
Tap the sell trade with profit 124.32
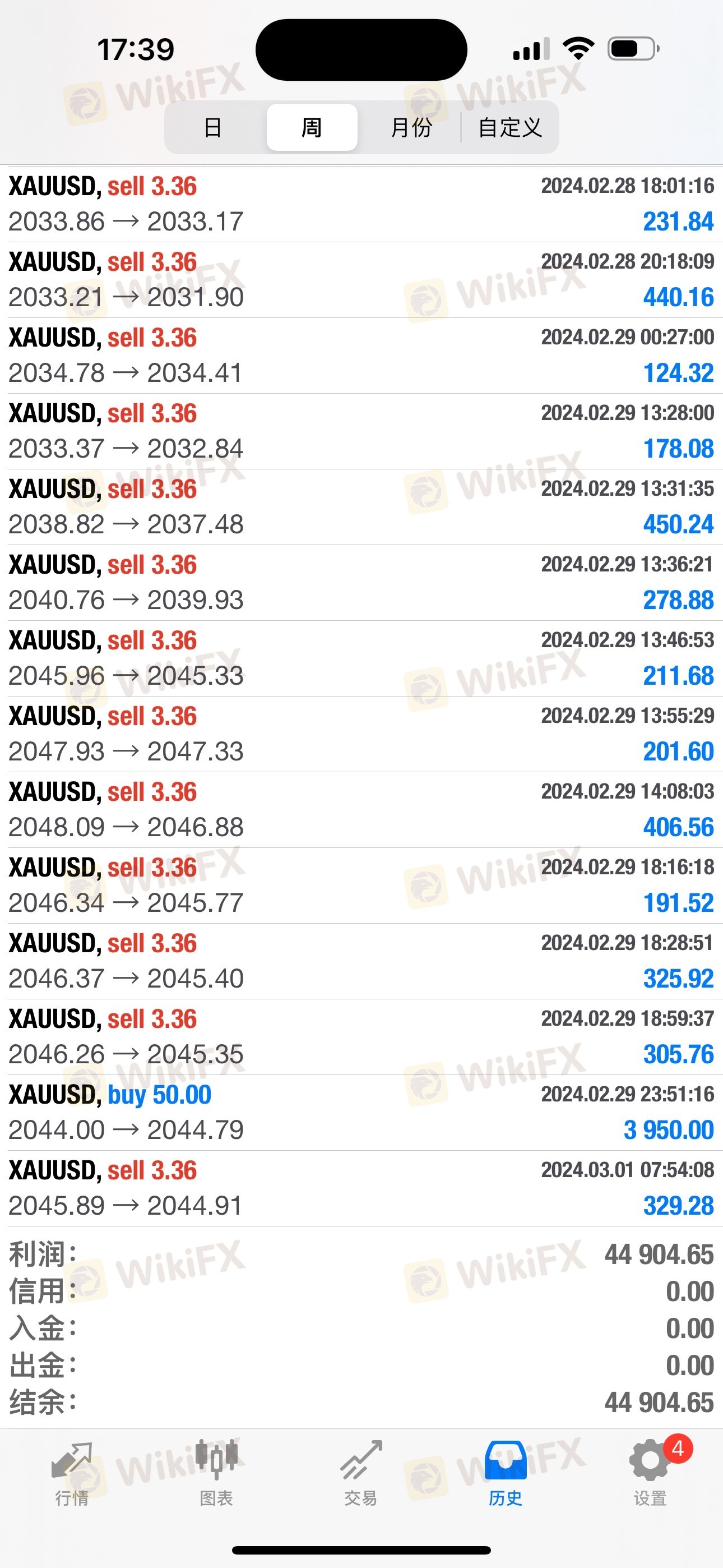pos(361,356)
